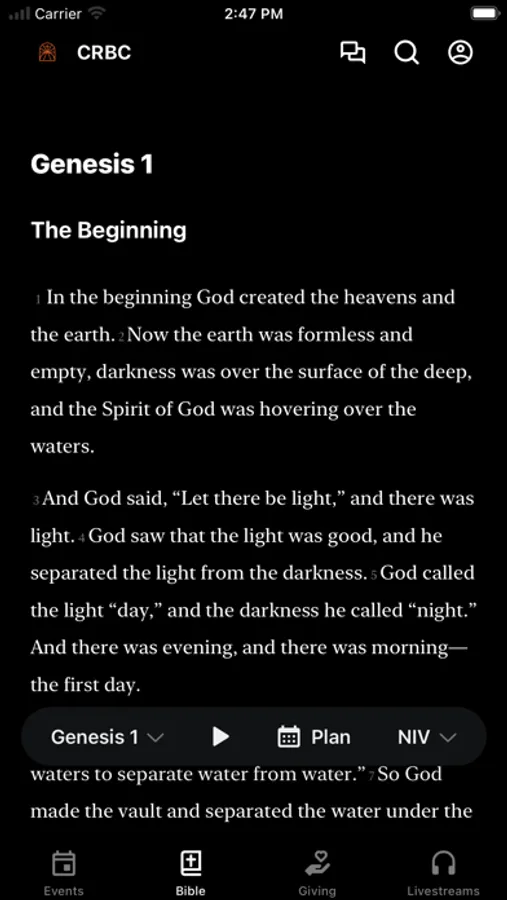This screenshot has width=507, height=900.
Task: Open the reading Plan
Action: click(314, 737)
